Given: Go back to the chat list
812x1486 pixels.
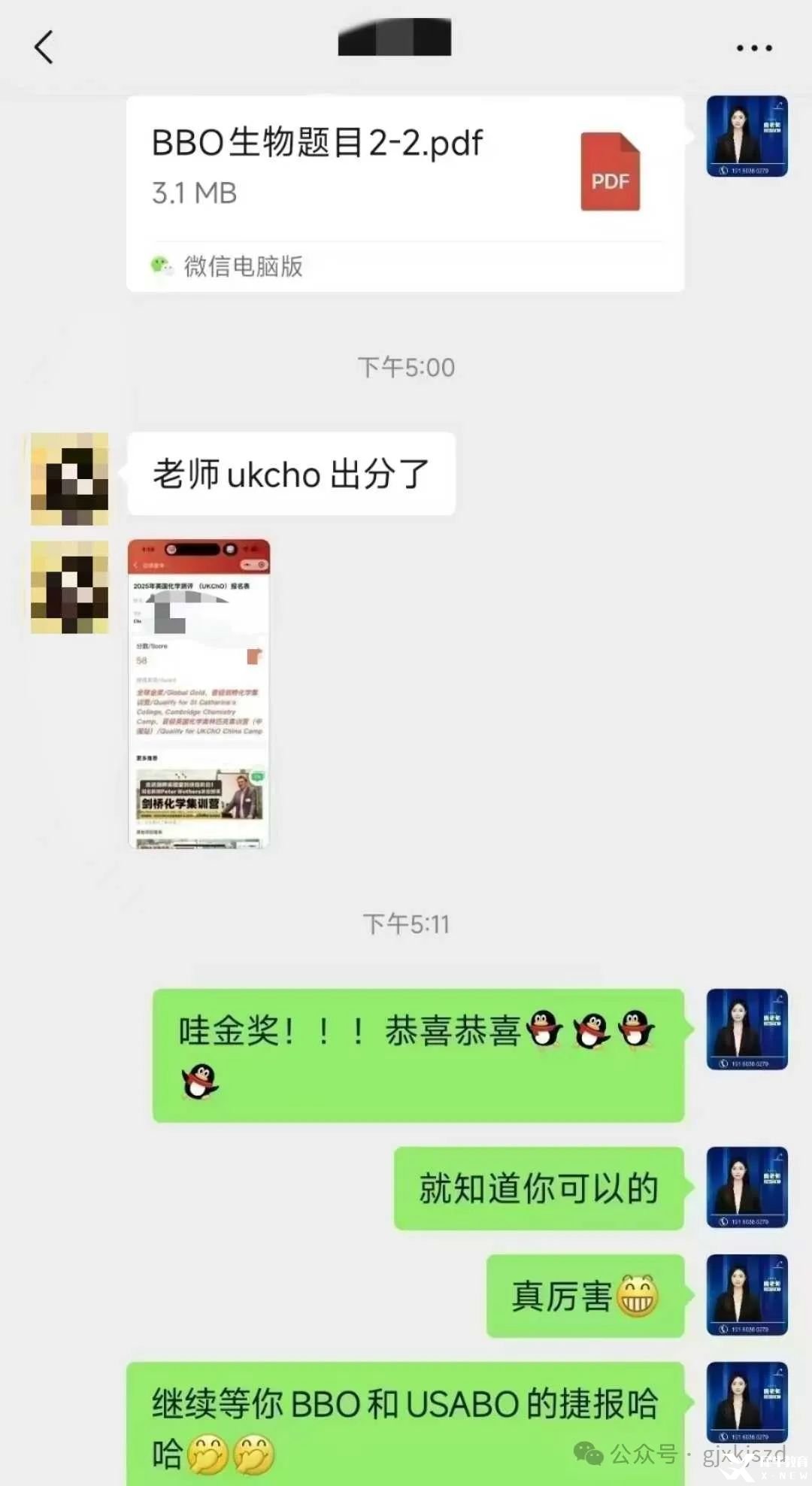Looking at the screenshot, I should point(44,47).
